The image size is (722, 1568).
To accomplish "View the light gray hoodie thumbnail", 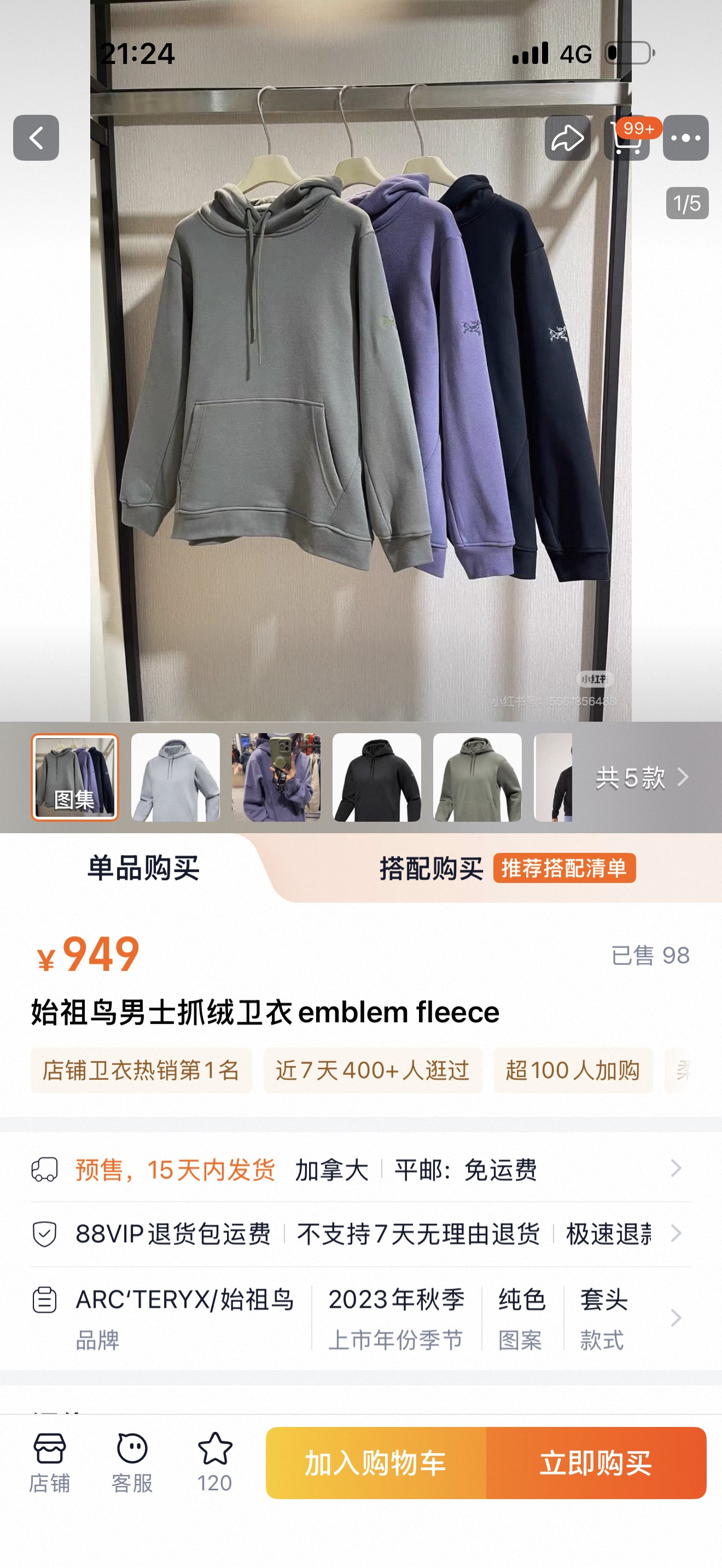I will (x=176, y=777).
